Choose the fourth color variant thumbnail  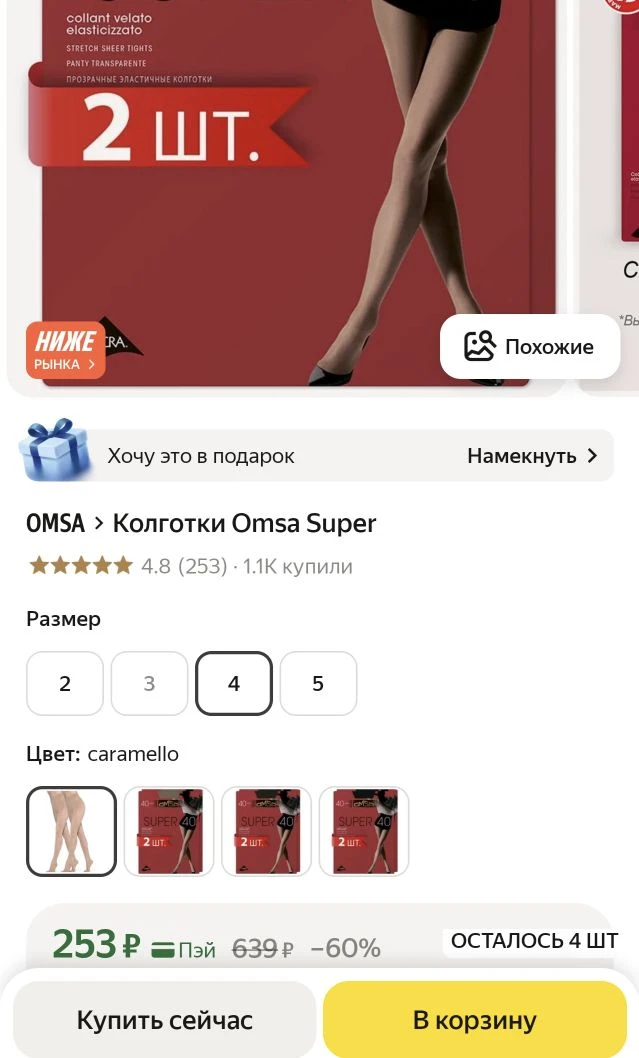[364, 831]
